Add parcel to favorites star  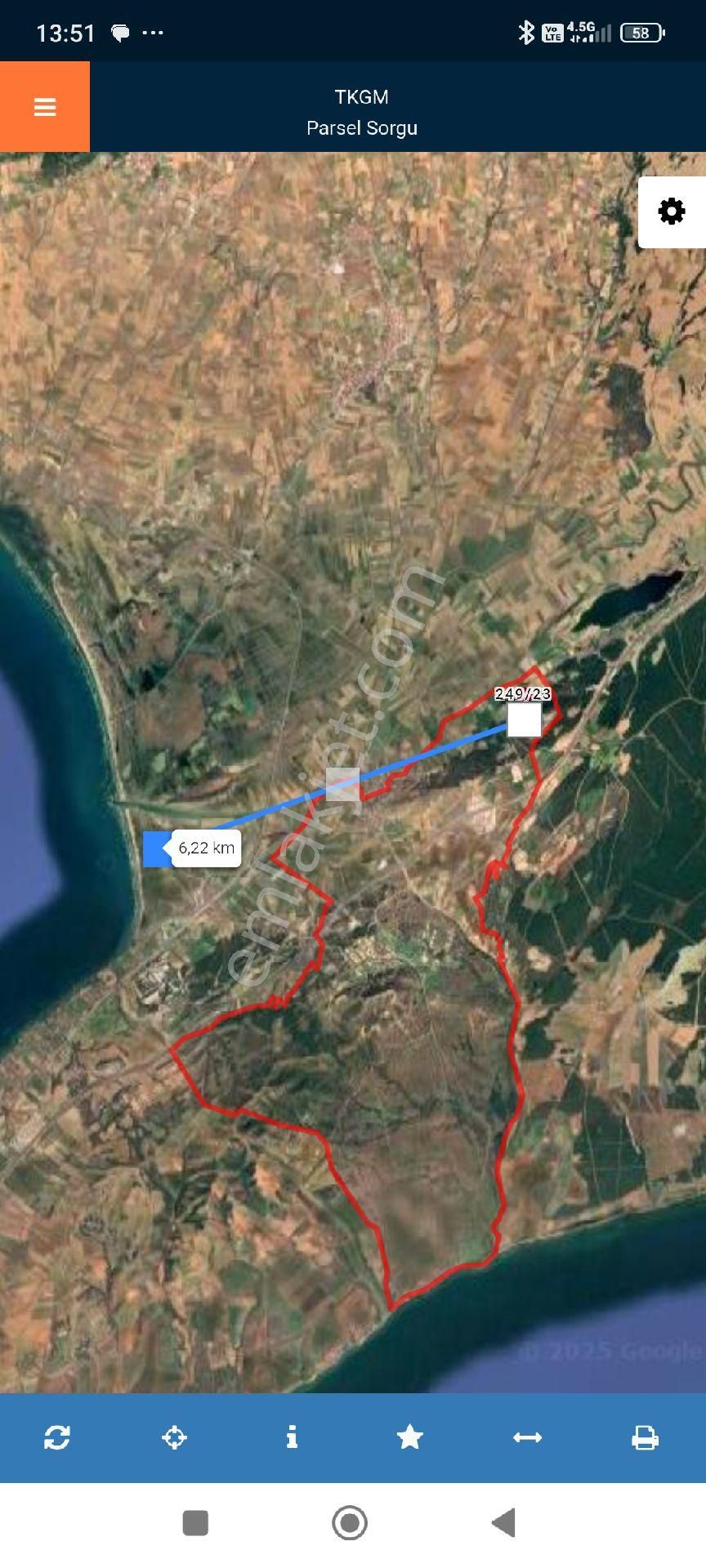pyautogui.click(x=409, y=1437)
